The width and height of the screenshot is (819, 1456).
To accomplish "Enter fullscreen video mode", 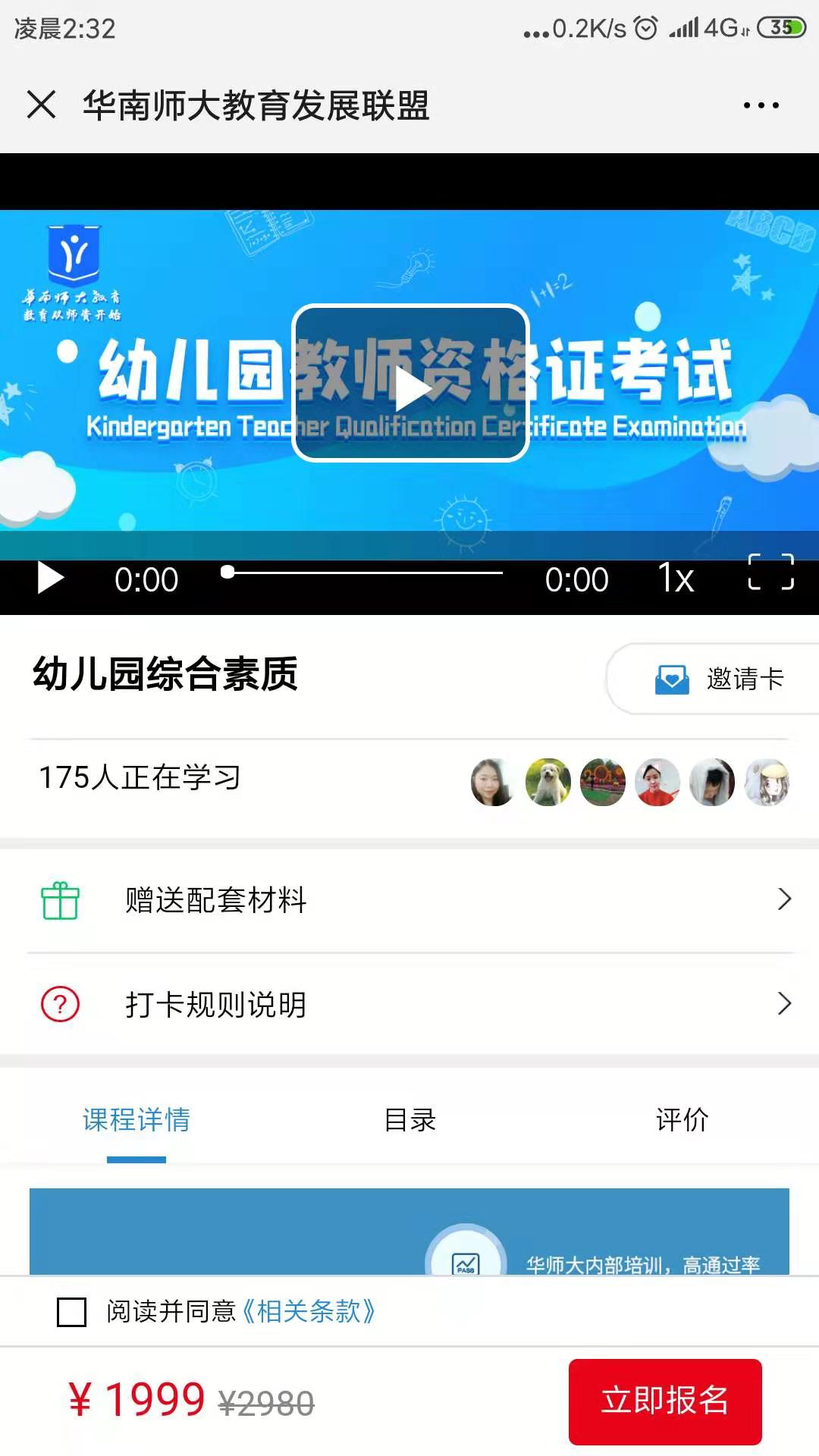I will coord(770,573).
